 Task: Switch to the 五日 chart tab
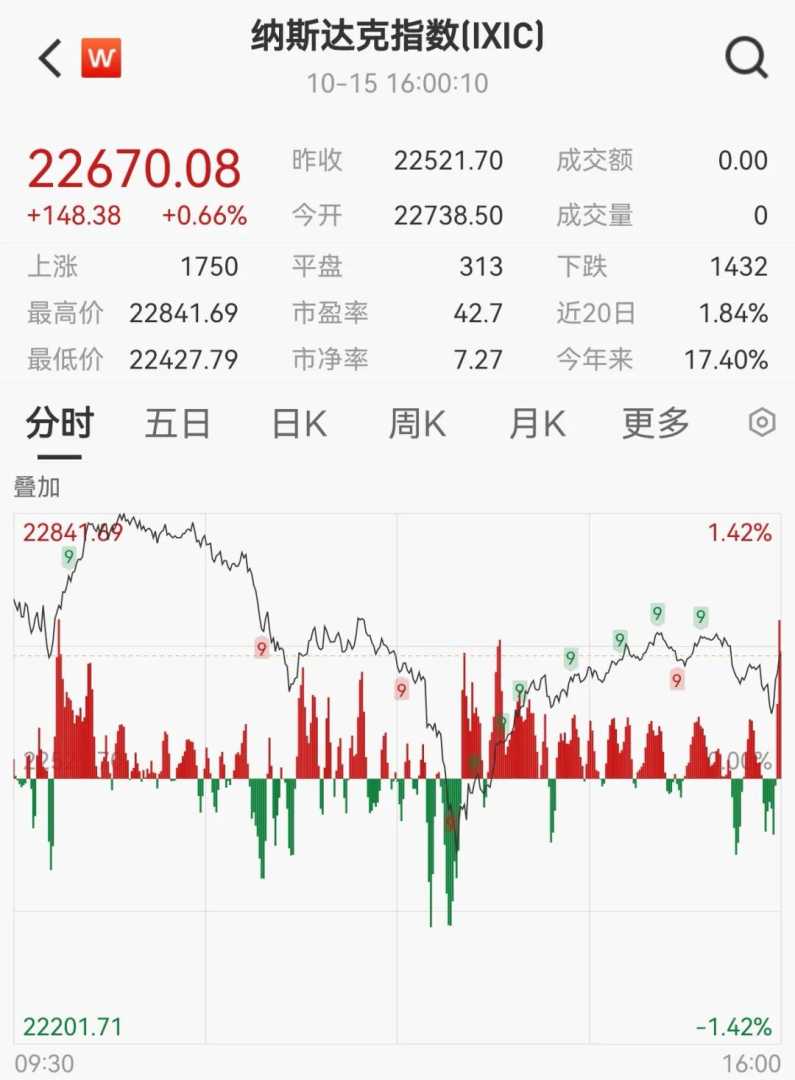177,424
